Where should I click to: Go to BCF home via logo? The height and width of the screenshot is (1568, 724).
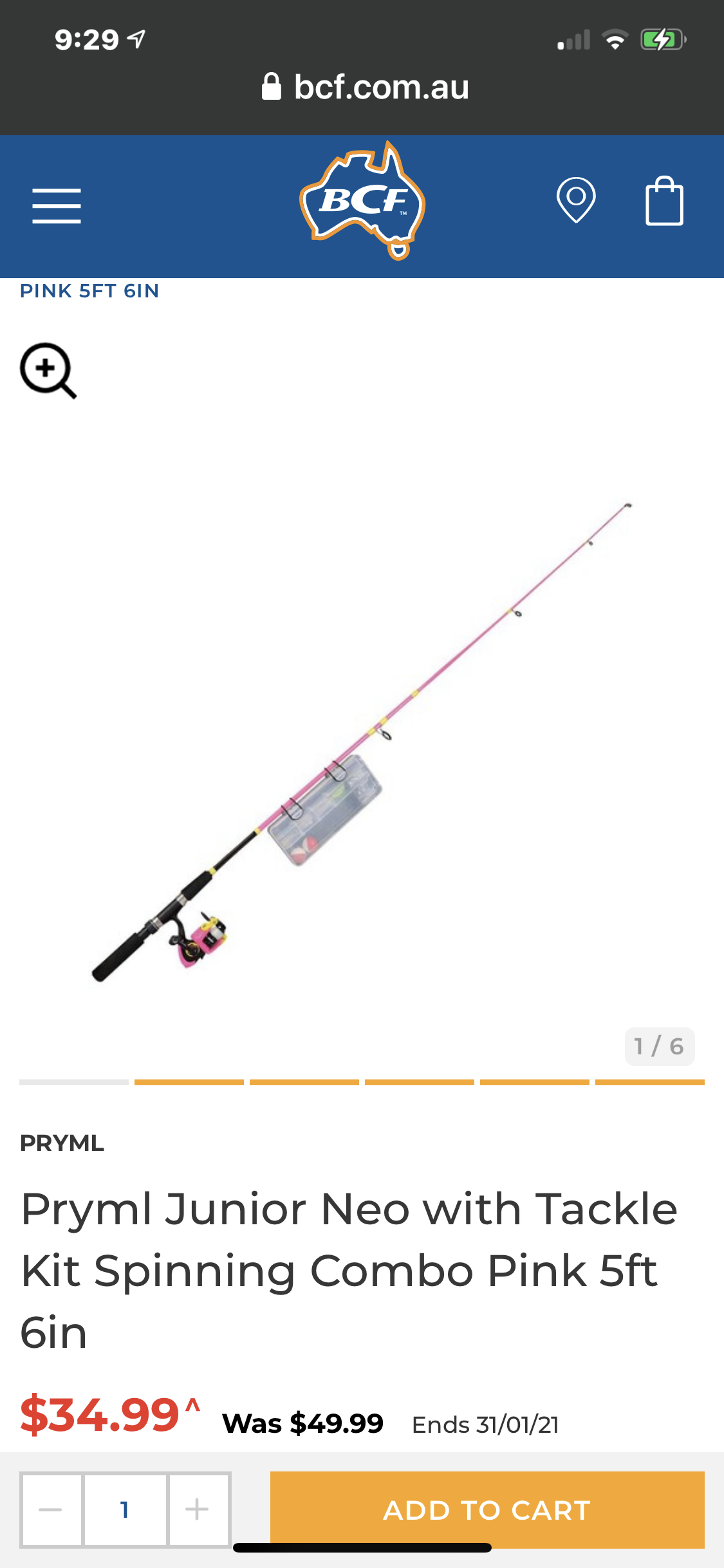click(362, 201)
